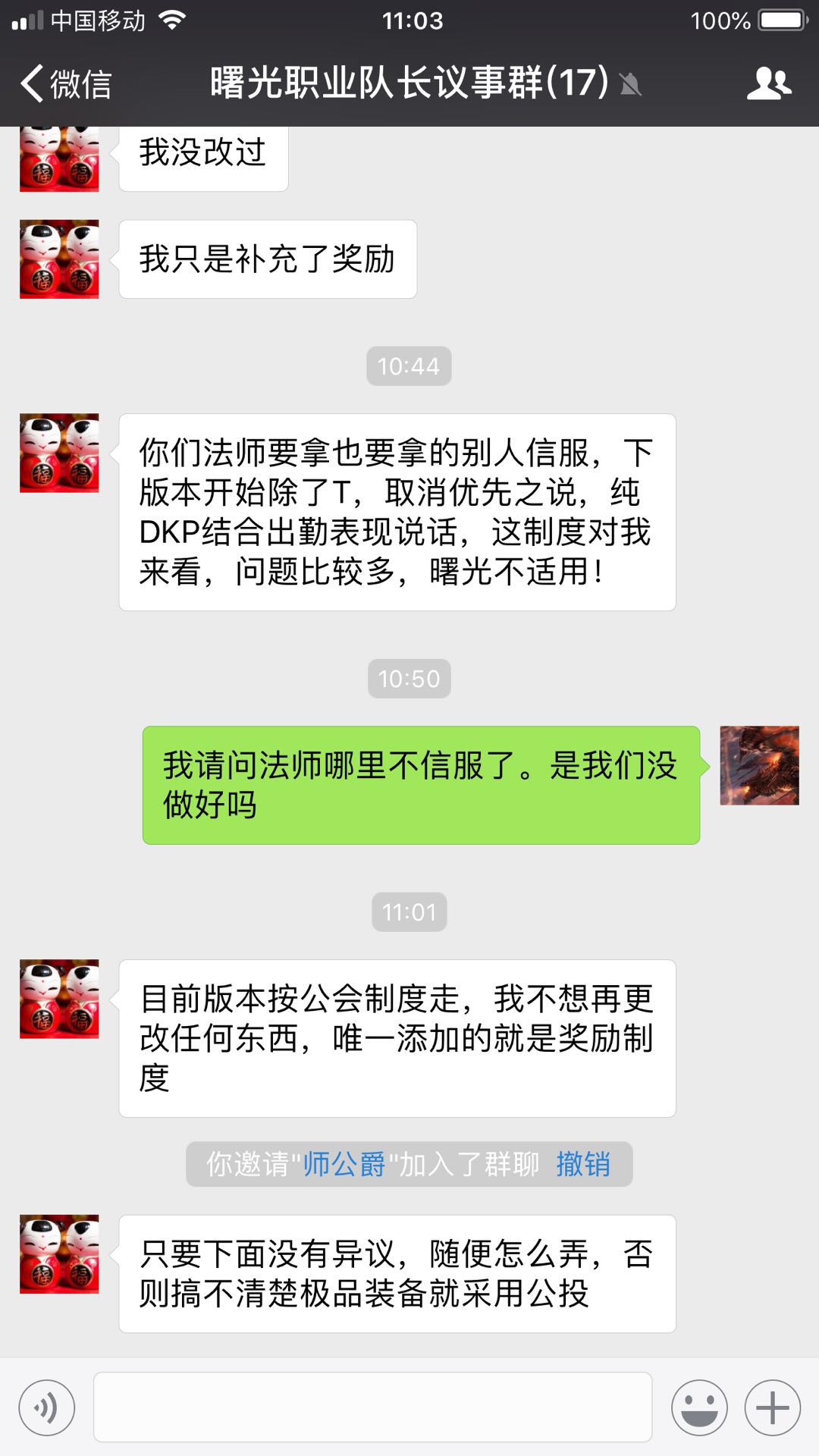Open the plus attachments menu
Image resolution: width=819 pixels, height=1456 pixels.
tap(772, 1408)
